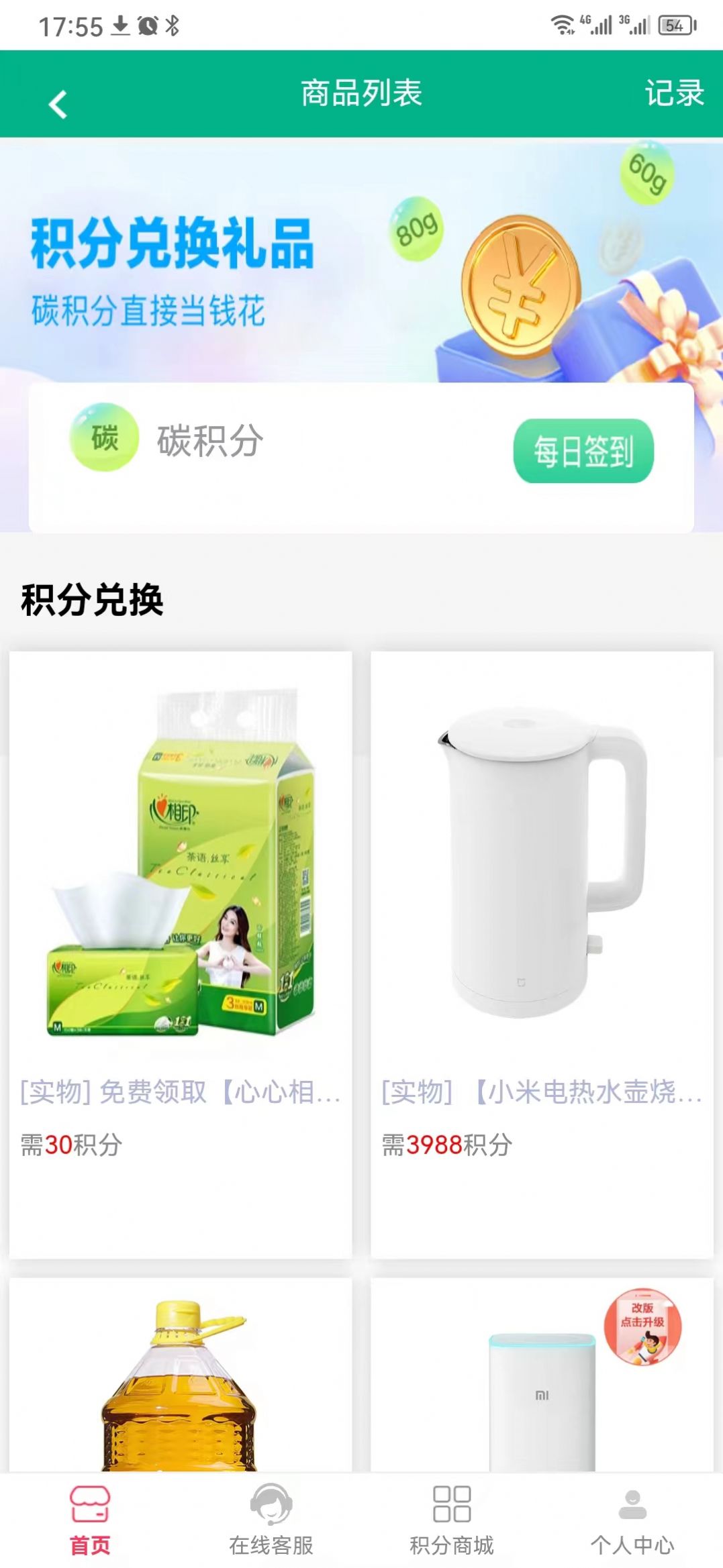Open the 积分商城 points mall
This screenshot has height=1568, width=723.
pos(452,1515)
